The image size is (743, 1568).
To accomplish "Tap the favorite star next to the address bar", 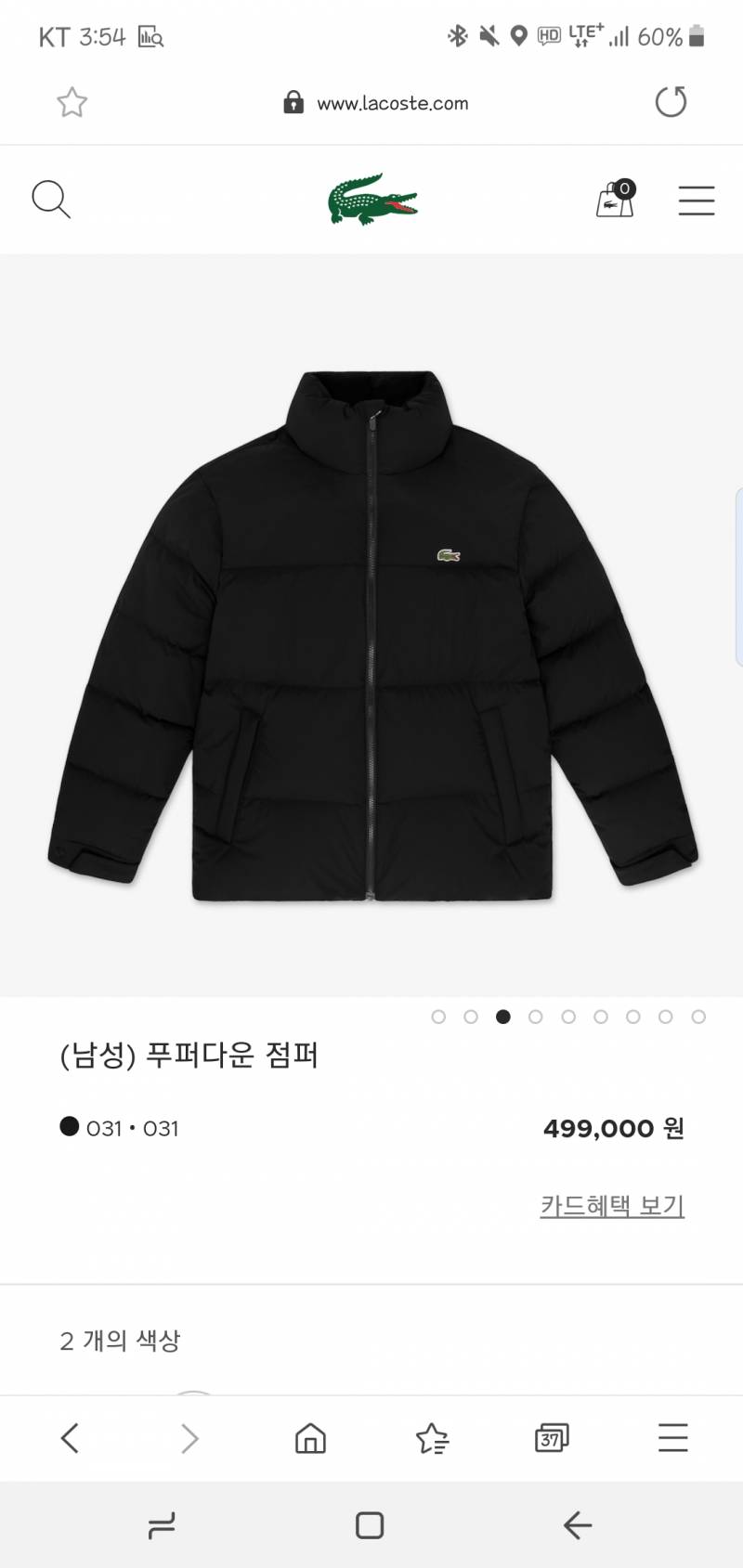I will 71,102.
